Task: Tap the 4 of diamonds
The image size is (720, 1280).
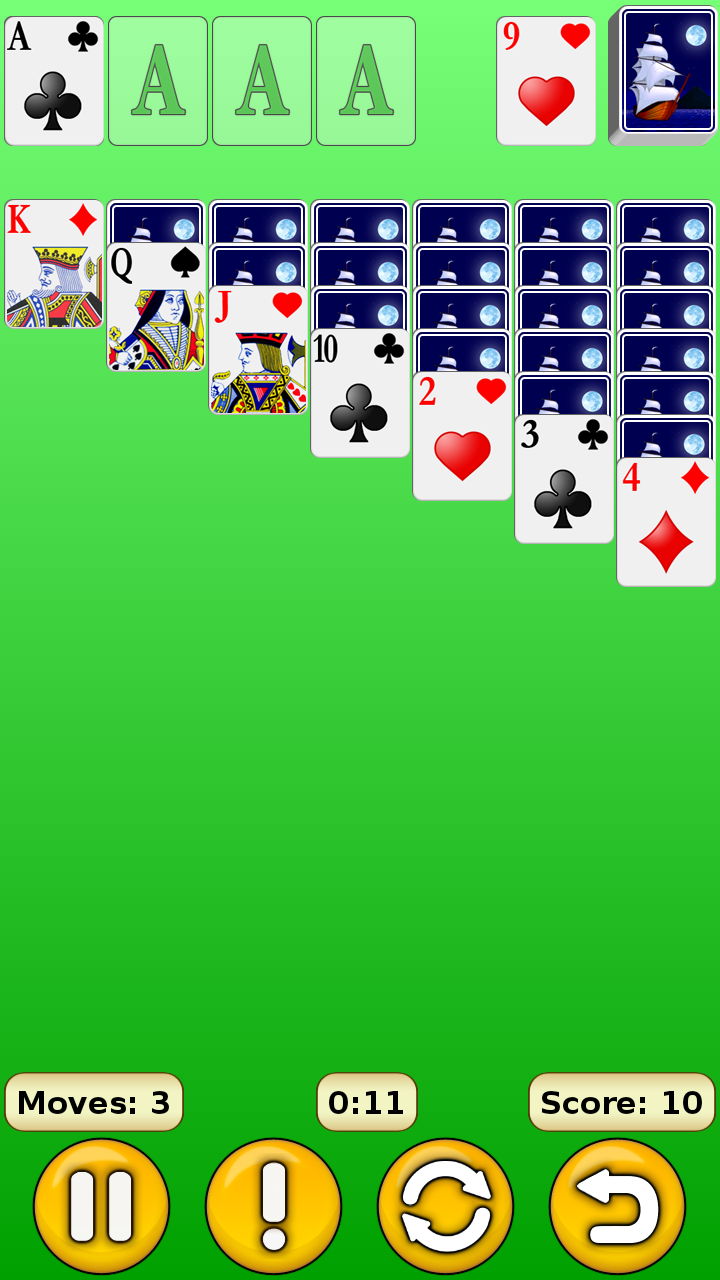Action: pos(666,520)
